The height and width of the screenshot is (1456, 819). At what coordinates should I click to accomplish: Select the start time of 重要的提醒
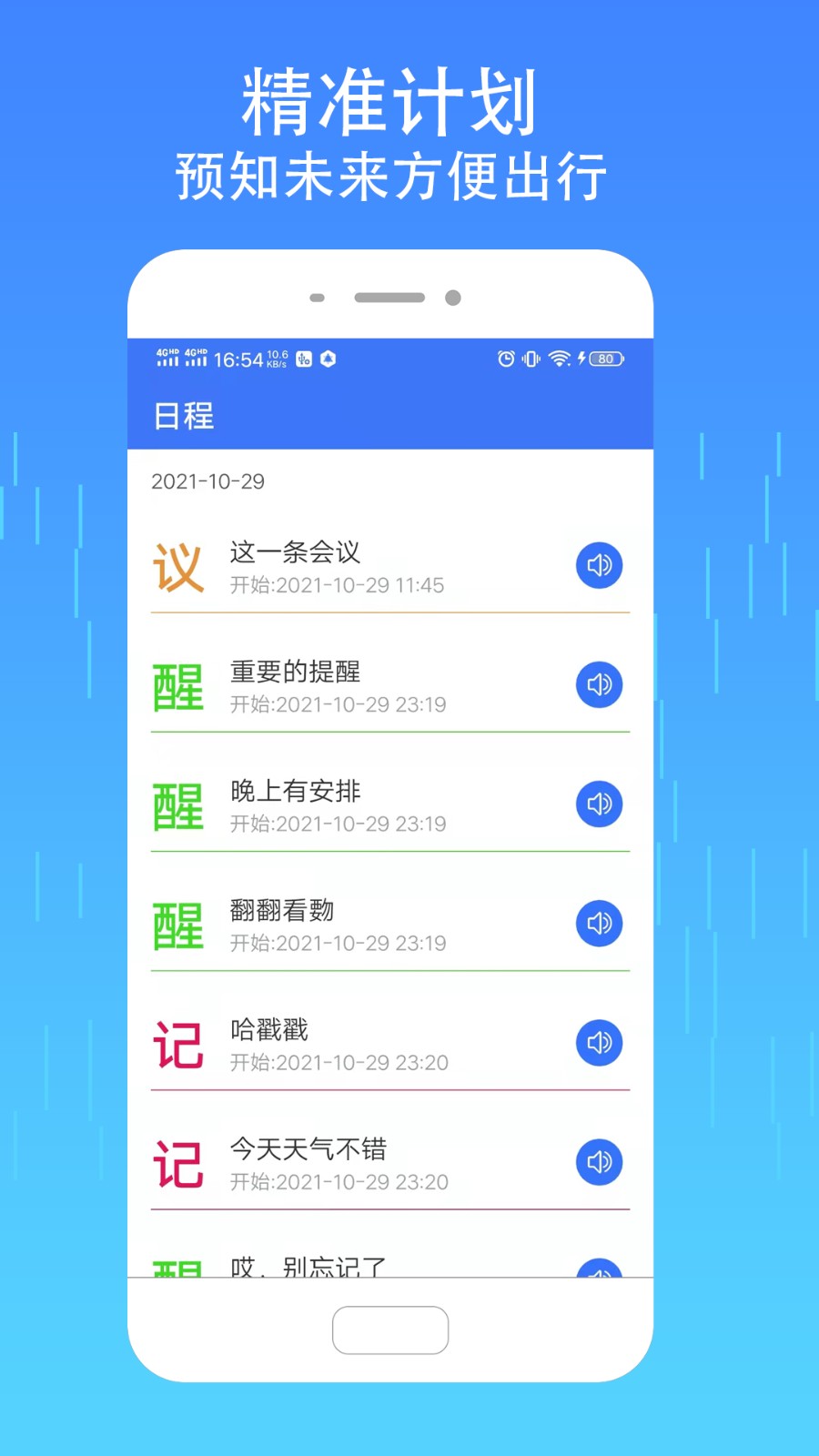click(x=337, y=704)
